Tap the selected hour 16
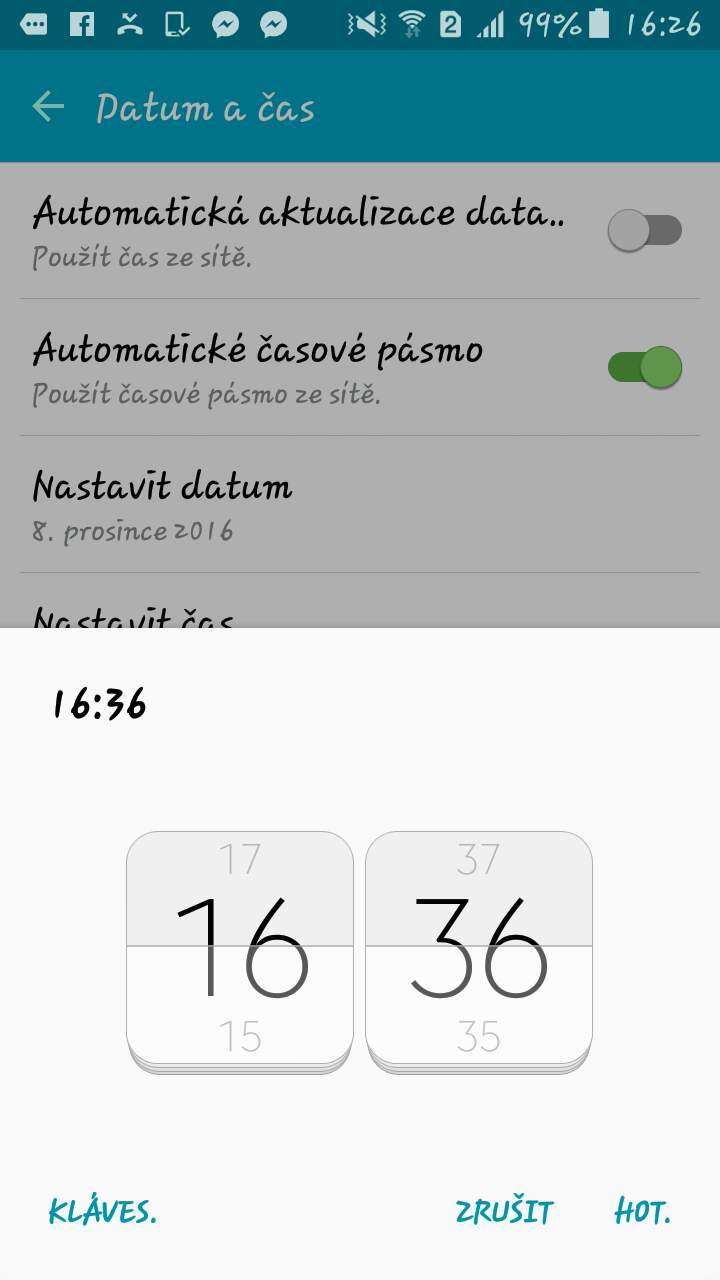Viewport: 720px width, 1280px height. point(241,948)
